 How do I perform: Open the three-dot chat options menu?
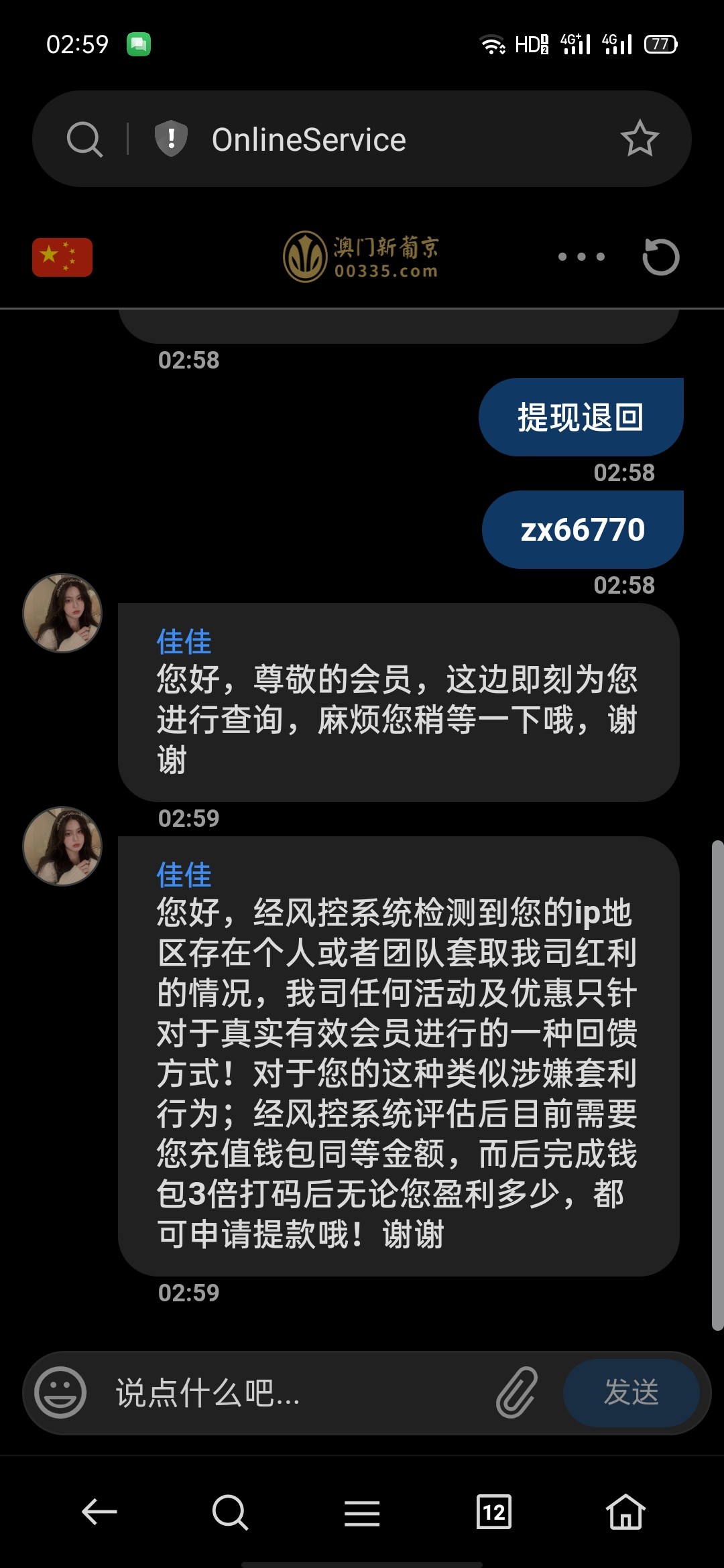click(x=581, y=257)
